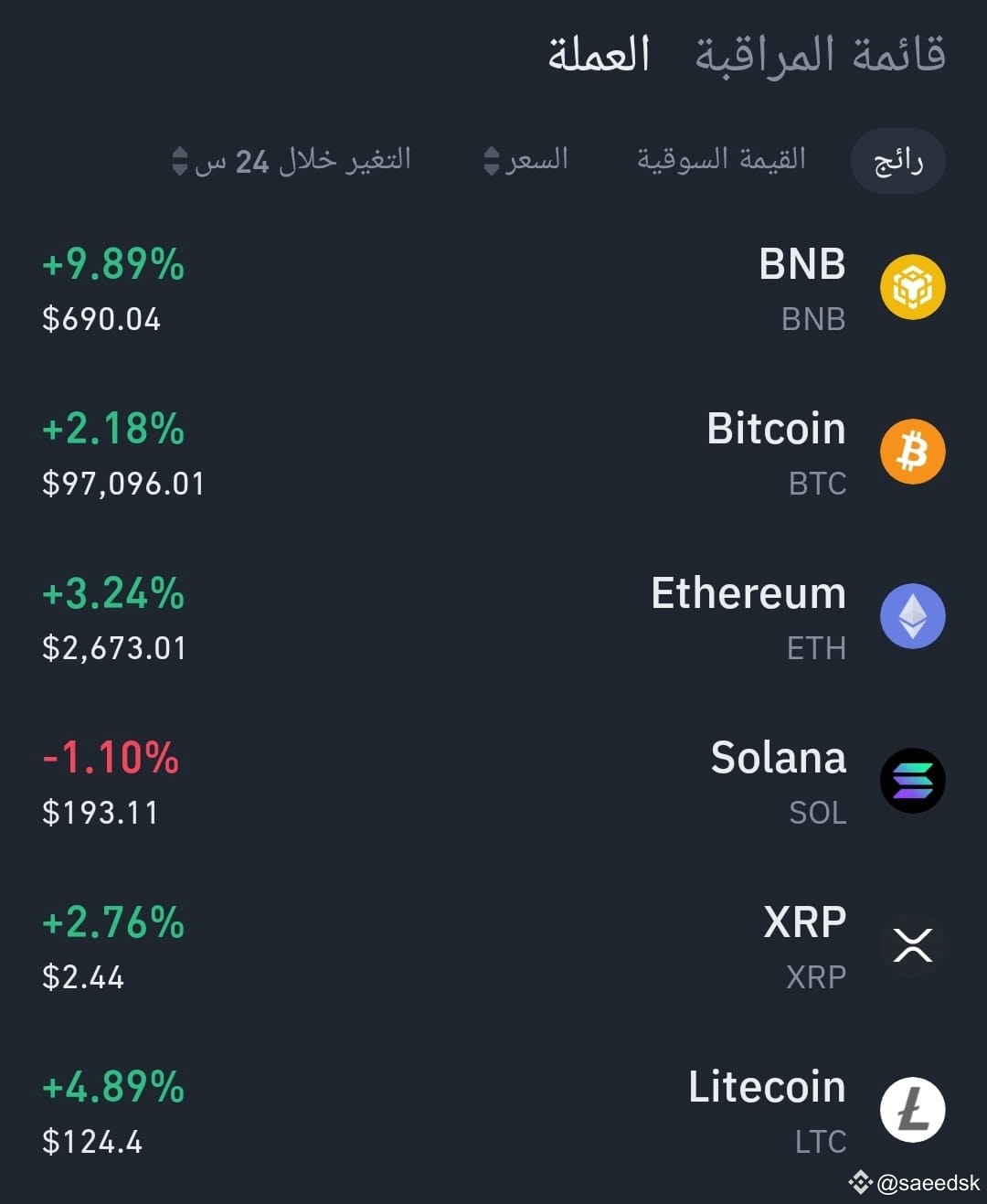Click the Litecoin logo icon
This screenshot has width=987, height=1204.
[x=911, y=1107]
